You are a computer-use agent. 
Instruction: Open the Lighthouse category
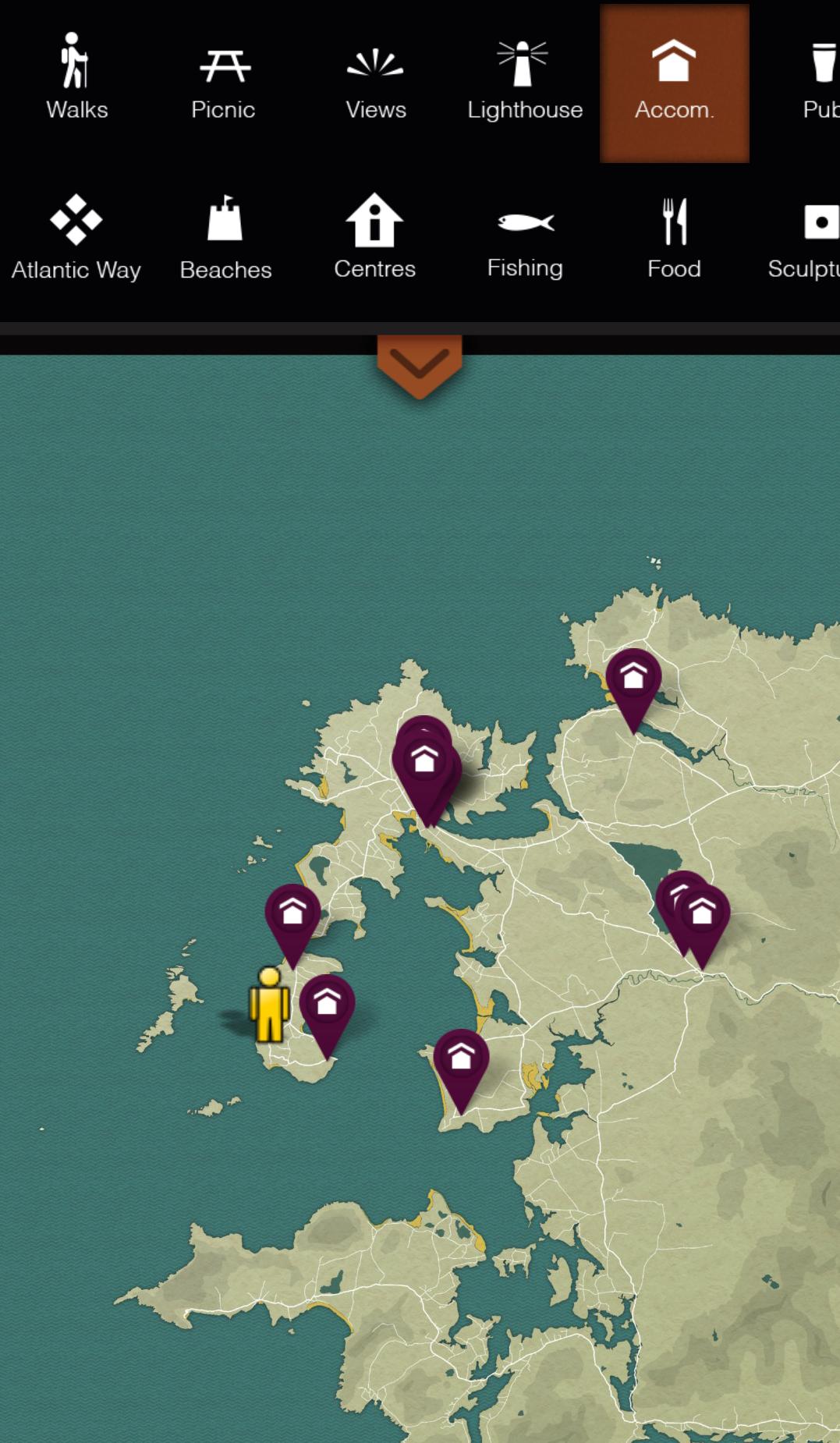pos(525,78)
